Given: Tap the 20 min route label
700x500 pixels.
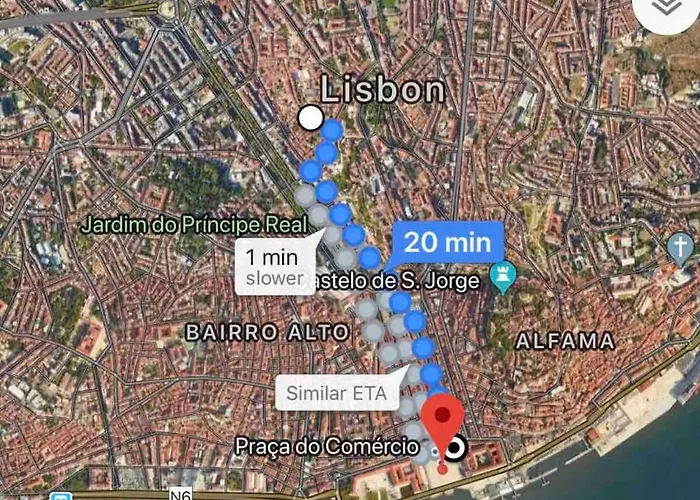Looking at the screenshot, I should click(x=447, y=241).
